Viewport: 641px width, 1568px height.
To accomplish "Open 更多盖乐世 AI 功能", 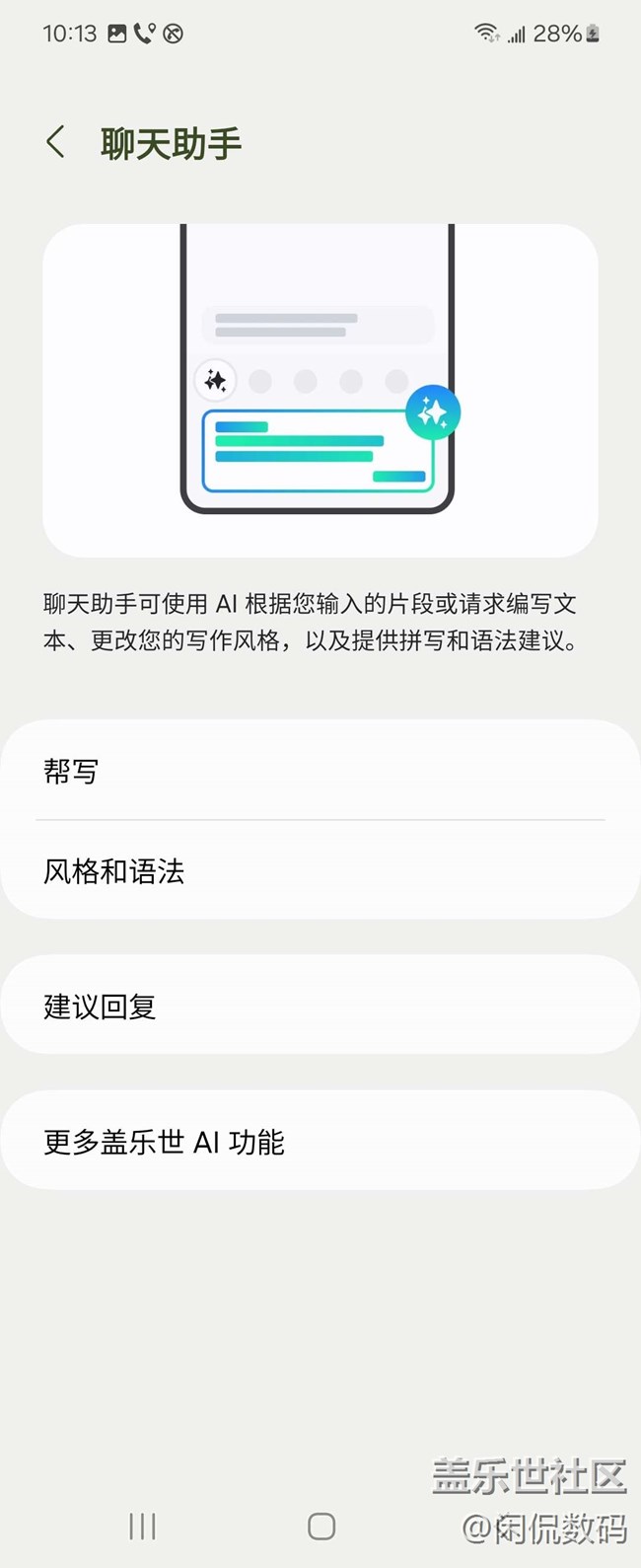I will coord(320,1142).
